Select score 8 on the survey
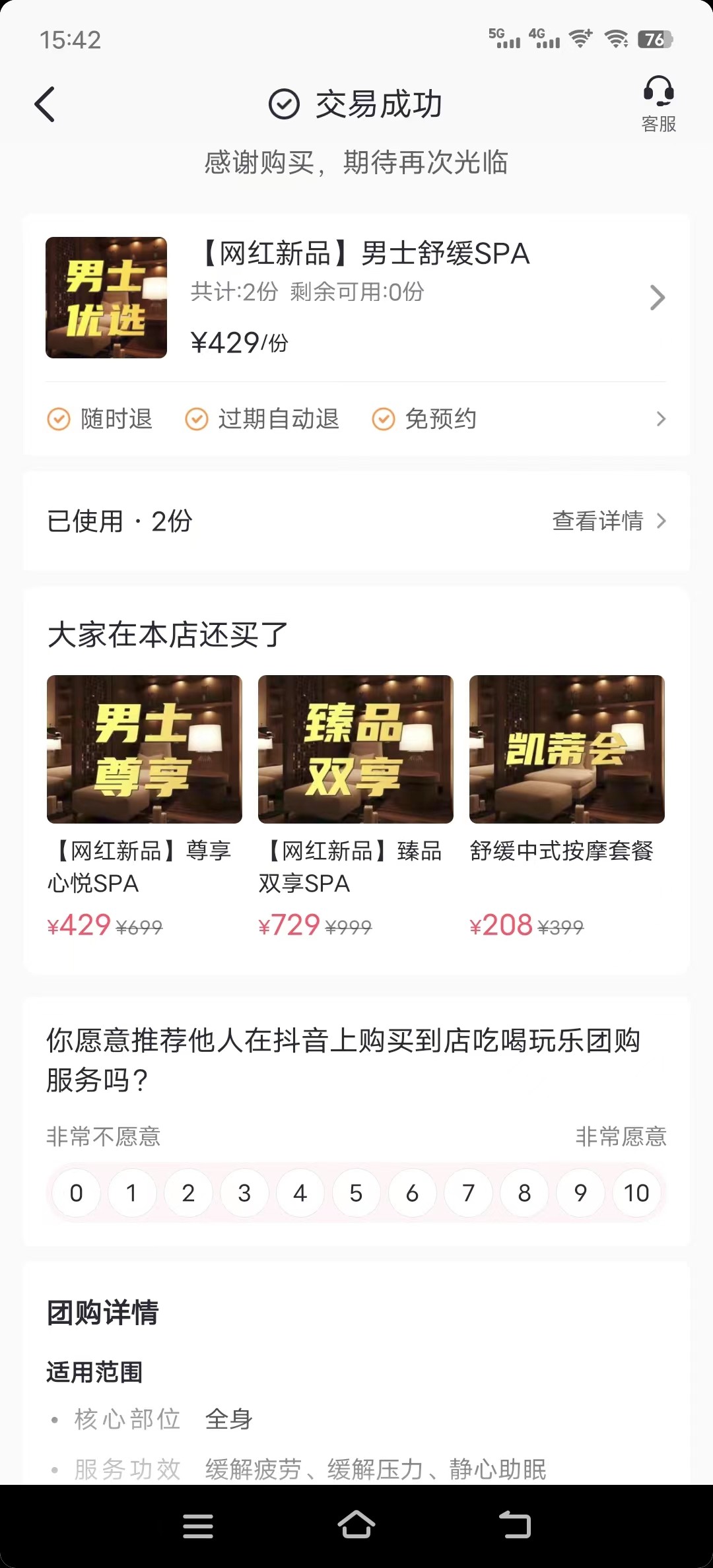Screen dimensions: 713x1568 click(x=524, y=1192)
